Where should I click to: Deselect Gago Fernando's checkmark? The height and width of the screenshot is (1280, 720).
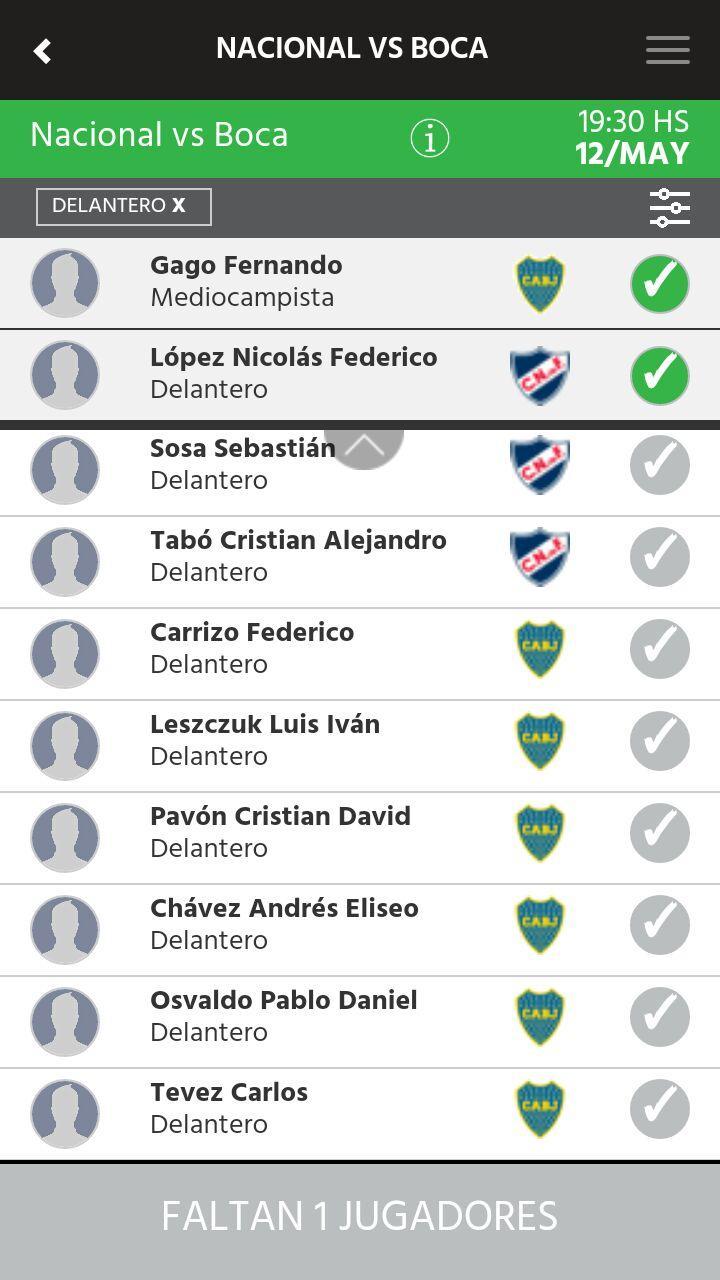click(x=659, y=284)
